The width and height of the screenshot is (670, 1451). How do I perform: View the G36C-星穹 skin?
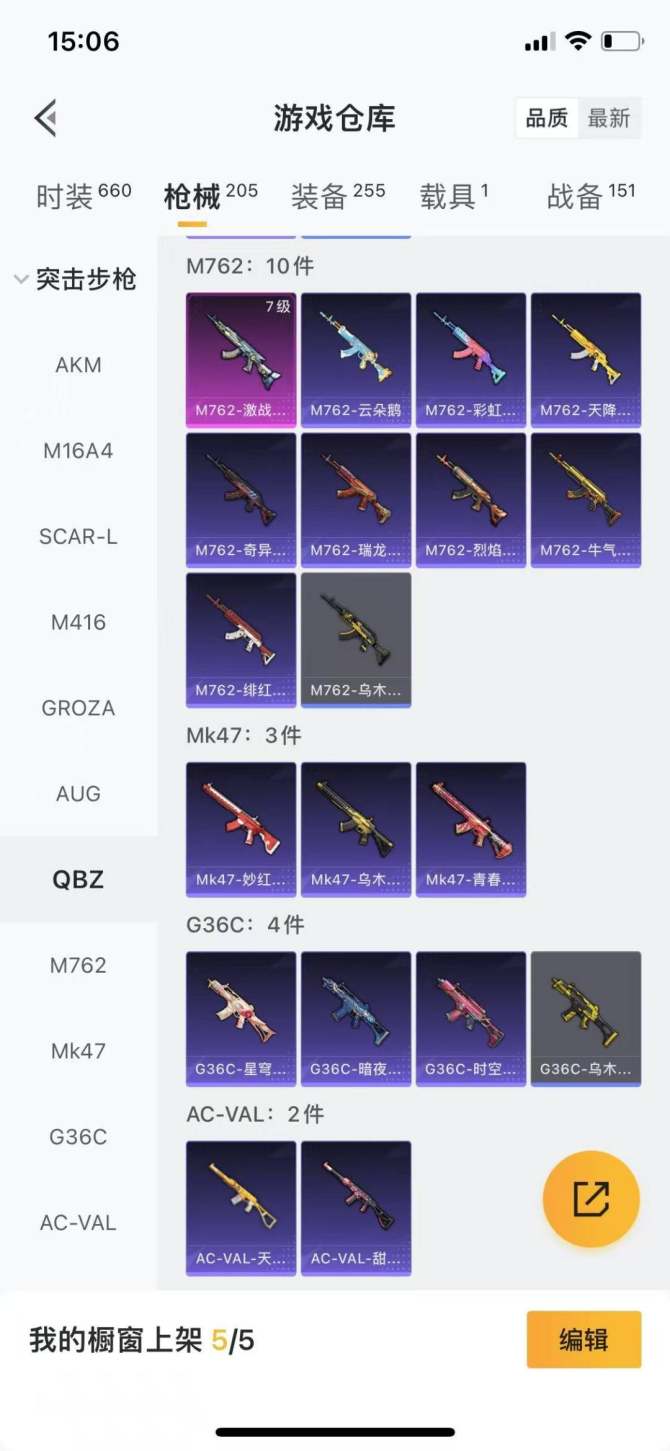(x=241, y=1017)
